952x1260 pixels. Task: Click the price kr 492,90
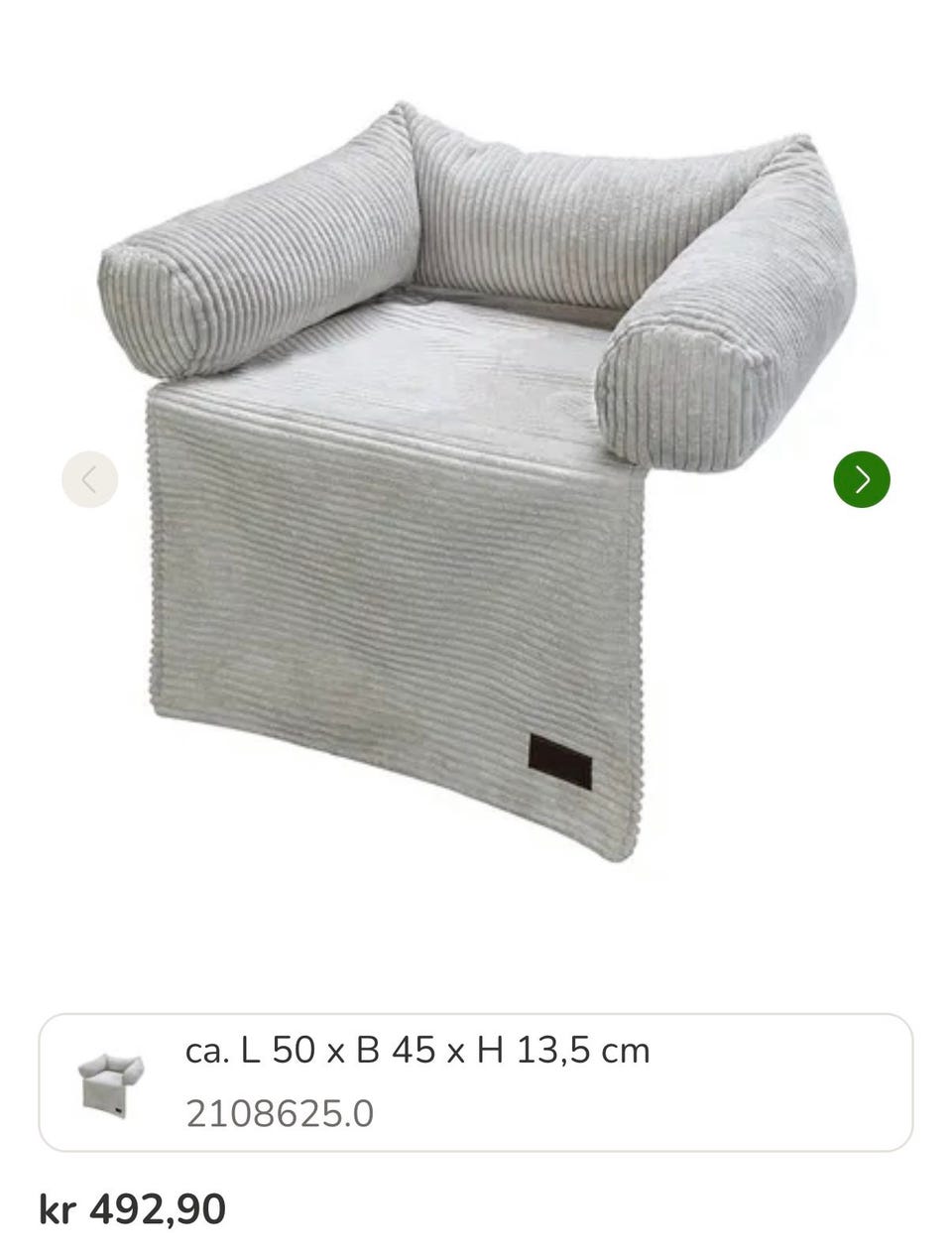pyautogui.click(x=134, y=1209)
